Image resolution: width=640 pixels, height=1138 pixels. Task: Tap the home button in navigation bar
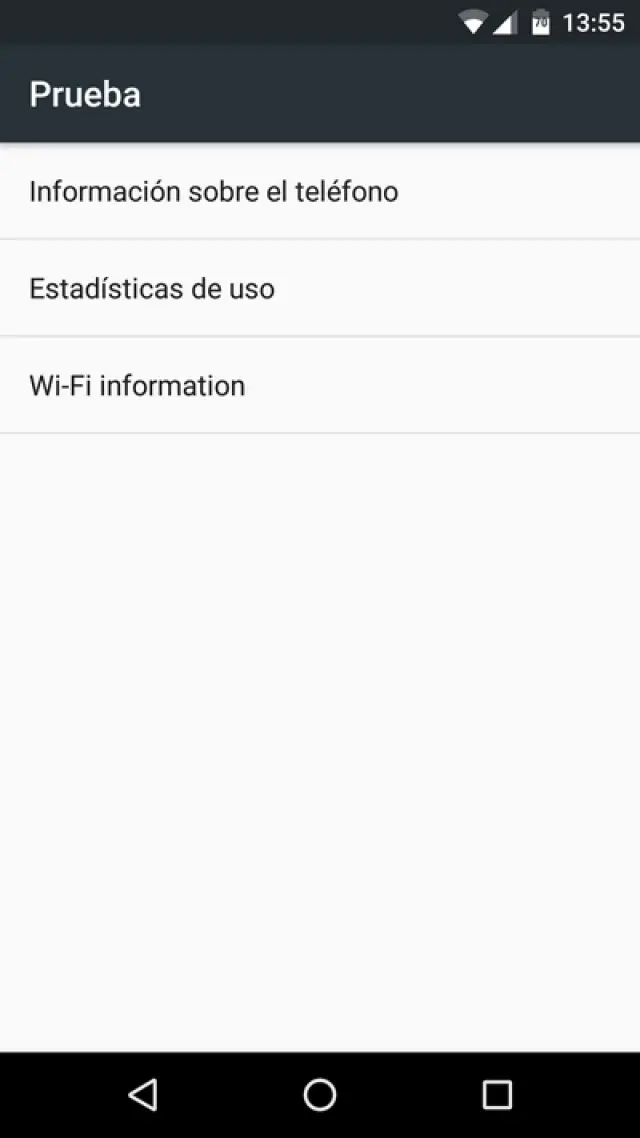320,1094
